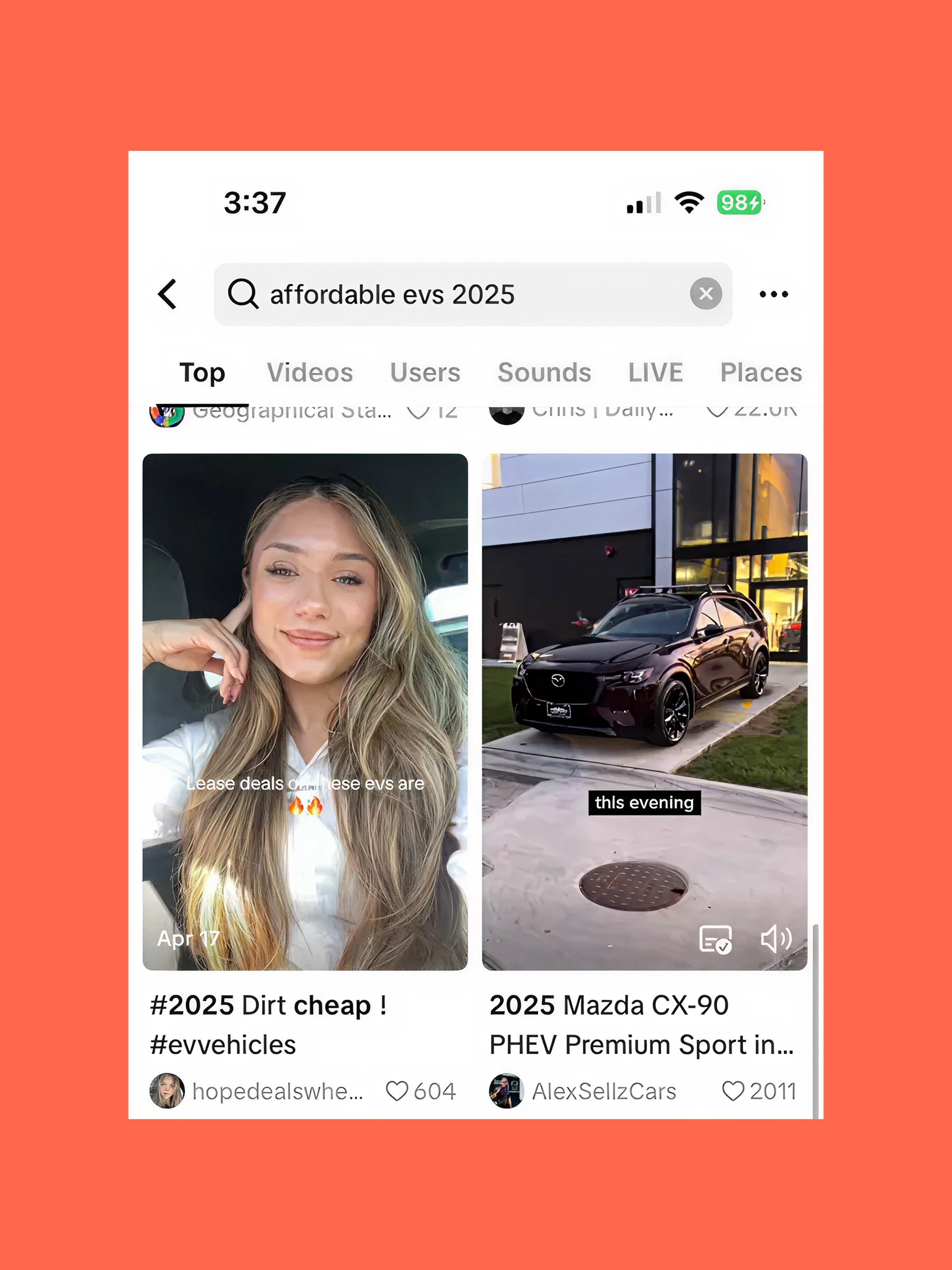Mute the Mazda CX-90 video with the sound icon
Image resolution: width=952 pixels, height=1270 pixels.
[776, 940]
